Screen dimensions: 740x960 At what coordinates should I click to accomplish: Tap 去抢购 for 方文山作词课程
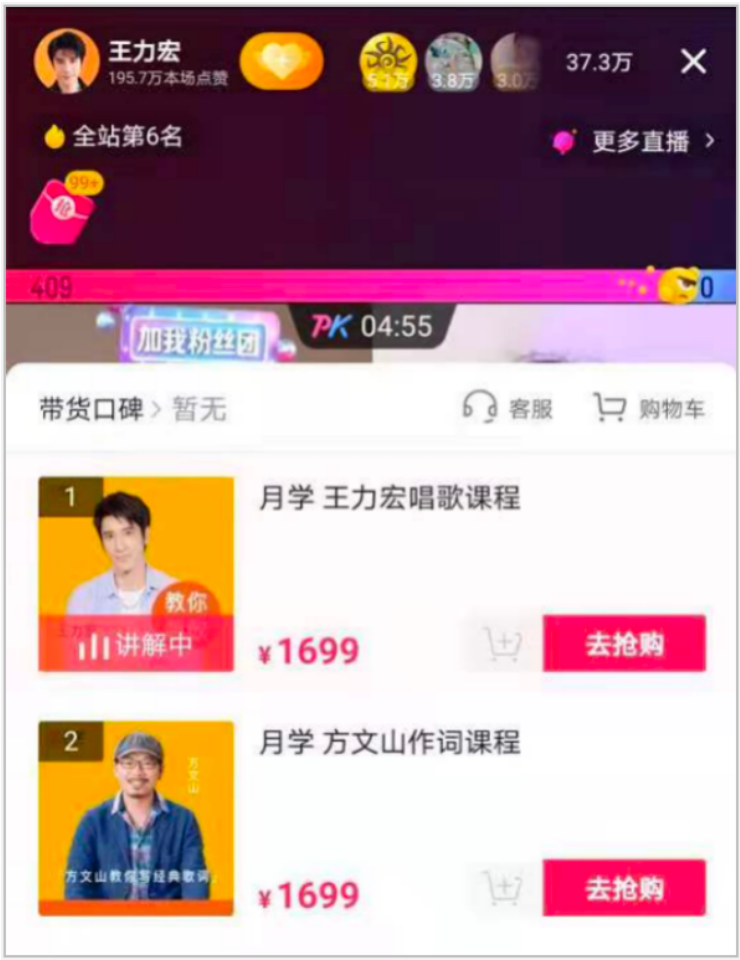tap(624, 888)
